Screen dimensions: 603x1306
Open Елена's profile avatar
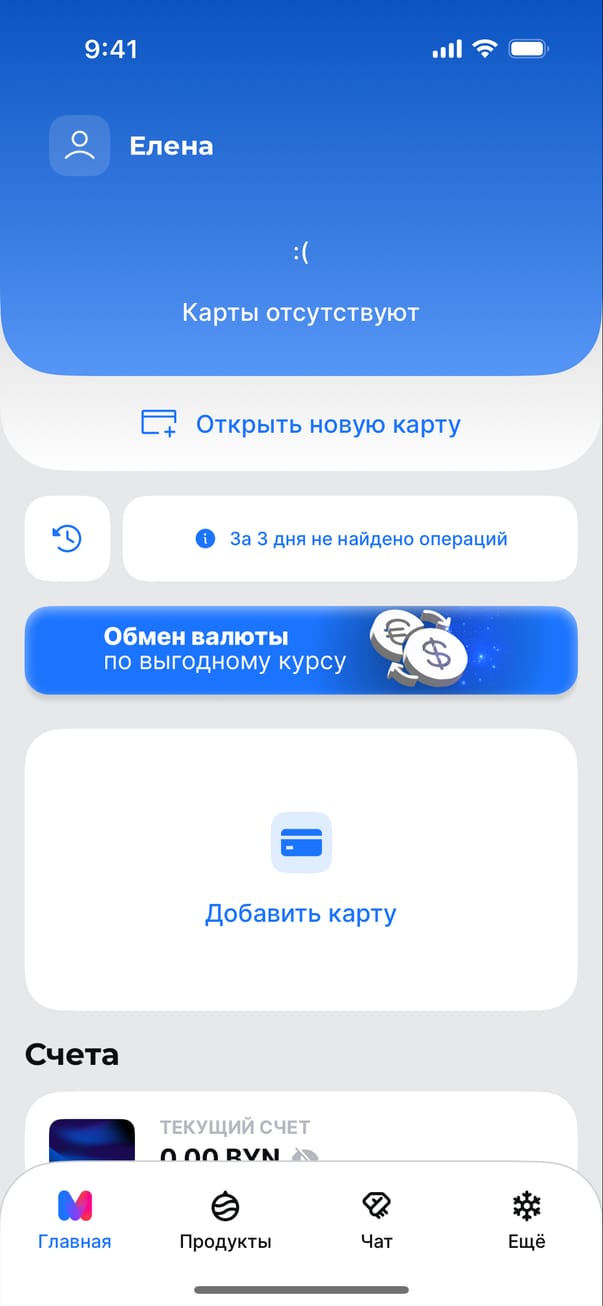point(79,146)
